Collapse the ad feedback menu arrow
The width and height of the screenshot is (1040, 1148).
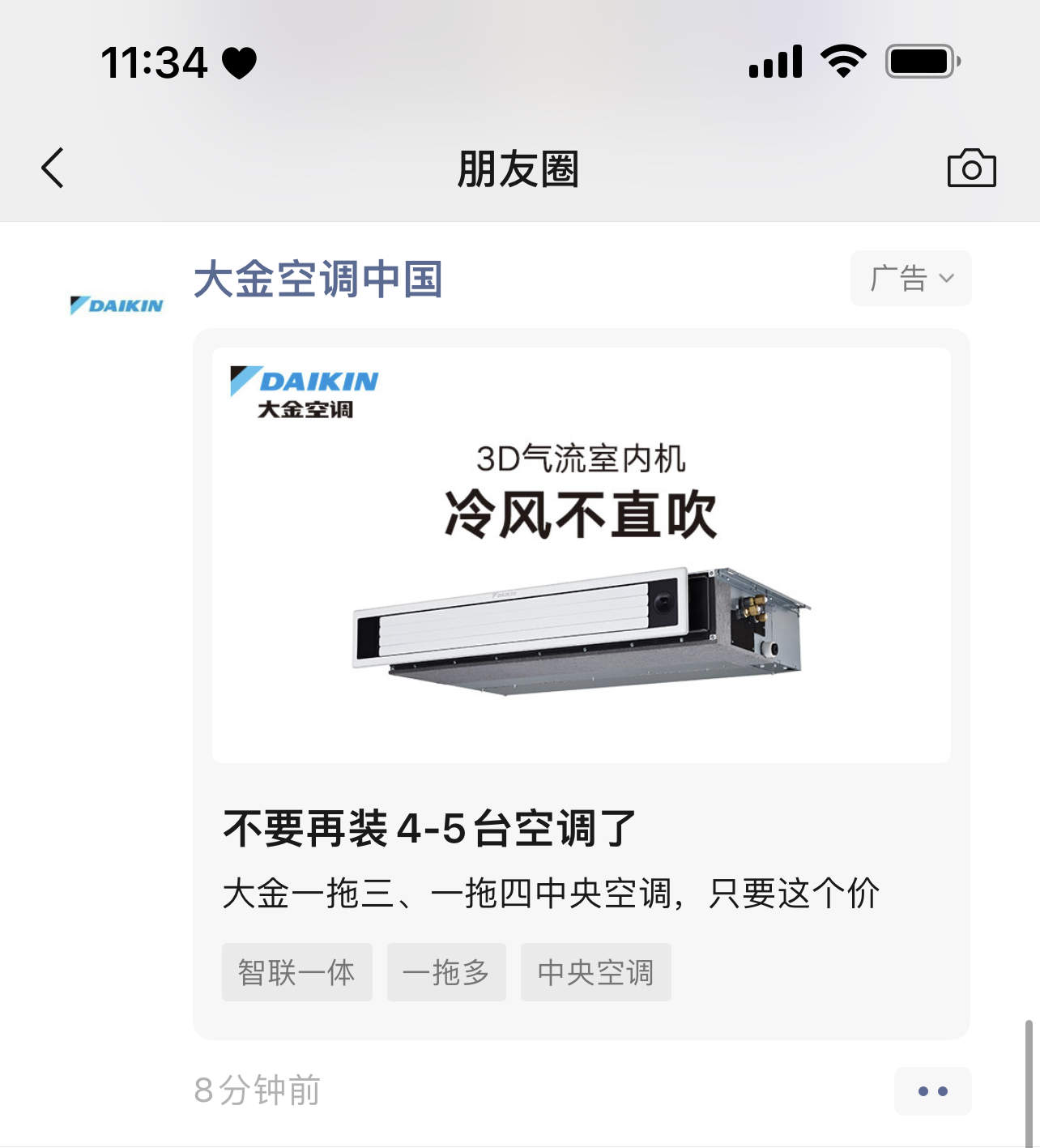coord(946,278)
